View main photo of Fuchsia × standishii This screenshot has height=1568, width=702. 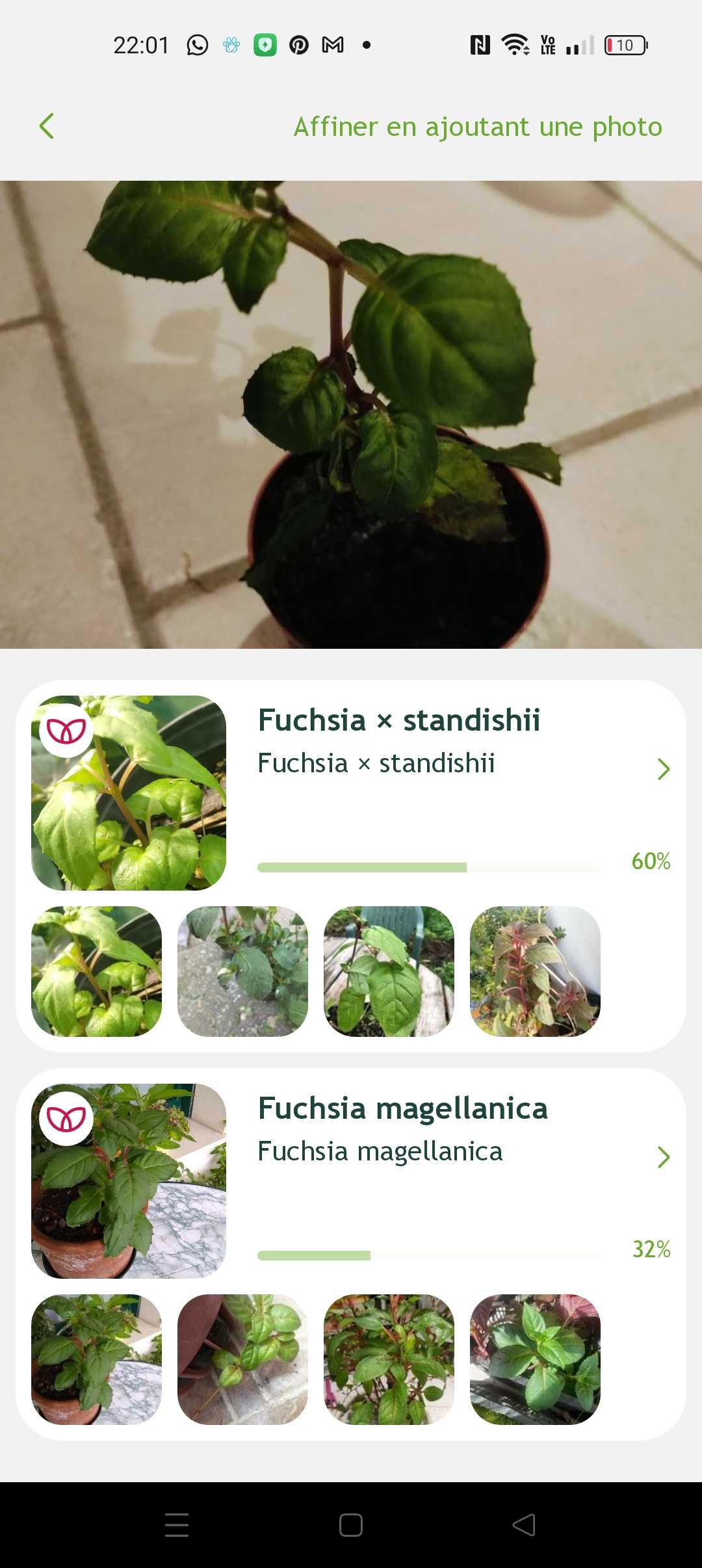coord(129,792)
